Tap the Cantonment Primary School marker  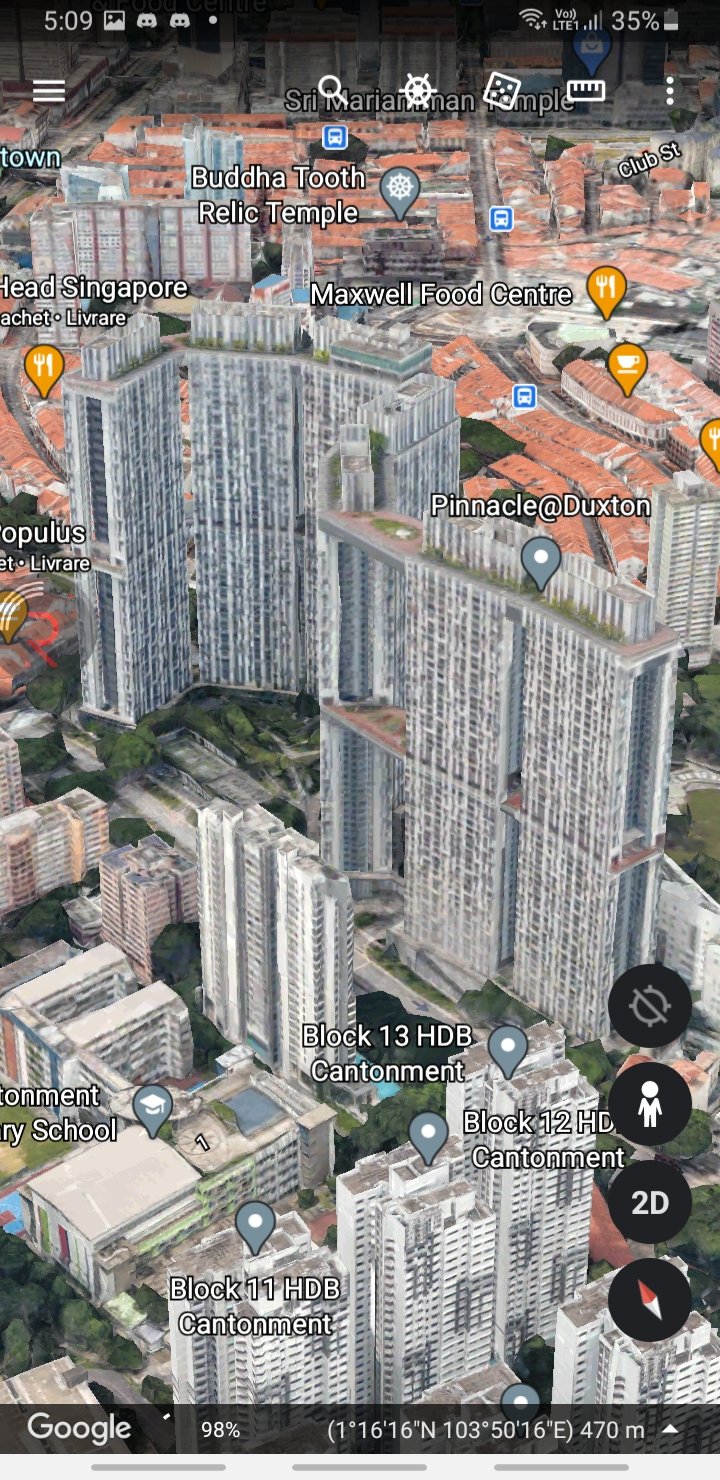click(153, 1111)
